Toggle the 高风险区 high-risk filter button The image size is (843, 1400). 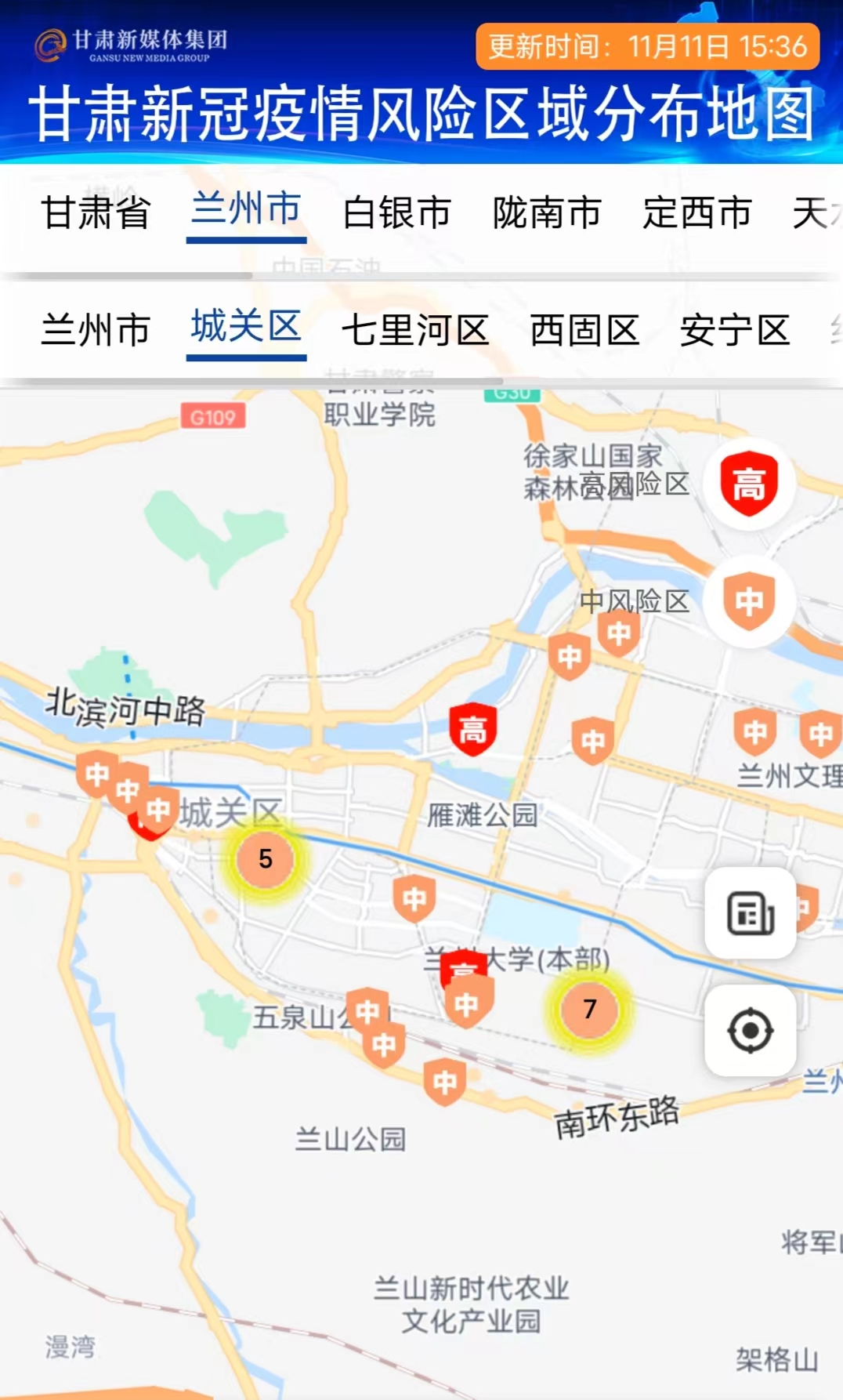pos(749,483)
